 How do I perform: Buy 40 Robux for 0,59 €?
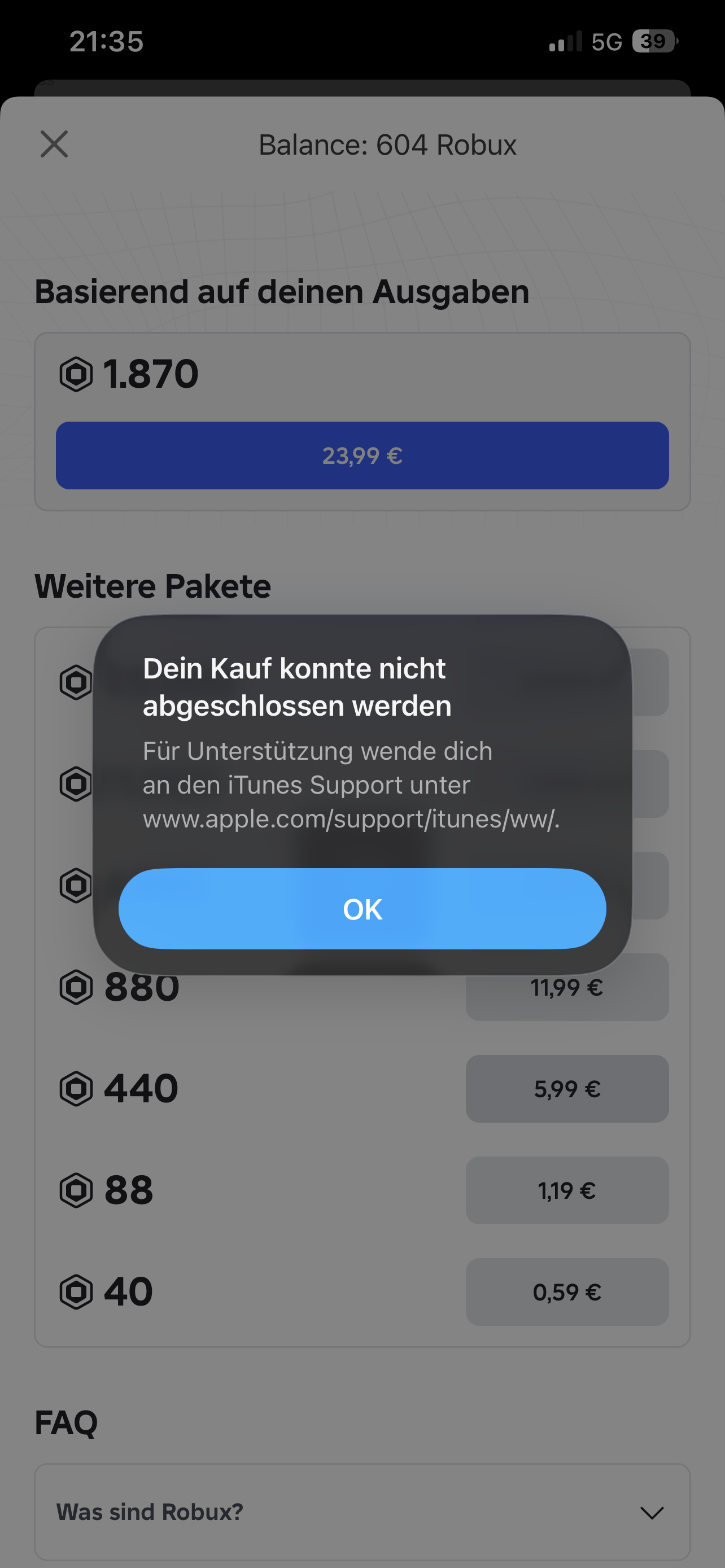pyautogui.click(x=567, y=1291)
